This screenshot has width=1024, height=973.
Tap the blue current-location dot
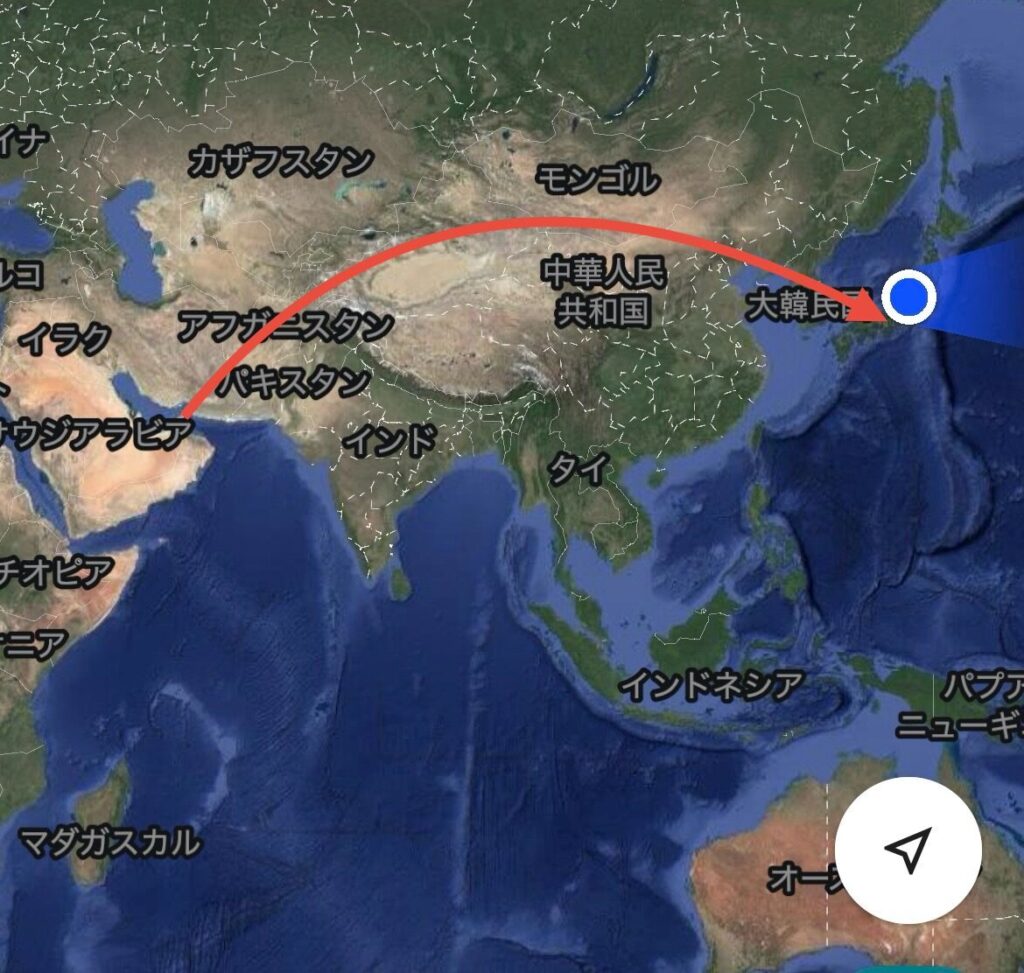(909, 297)
